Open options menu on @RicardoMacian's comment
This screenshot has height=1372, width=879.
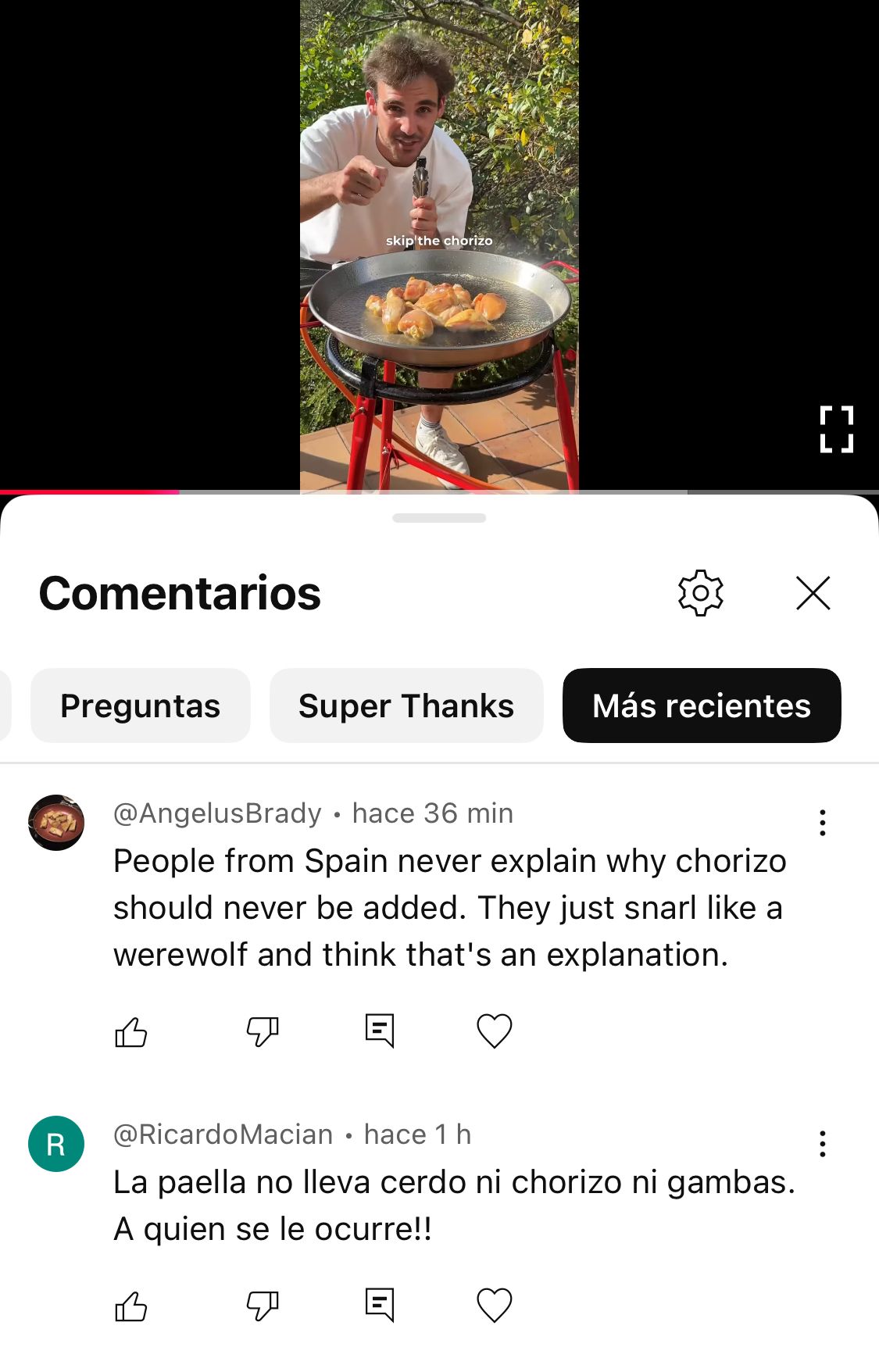click(822, 1144)
